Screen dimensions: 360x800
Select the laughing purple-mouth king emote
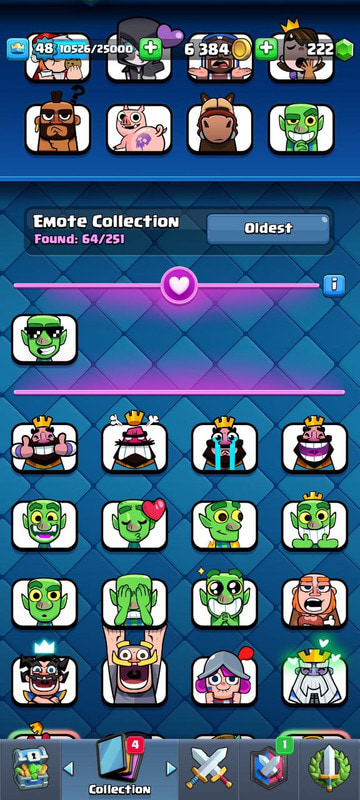[x=315, y=444]
